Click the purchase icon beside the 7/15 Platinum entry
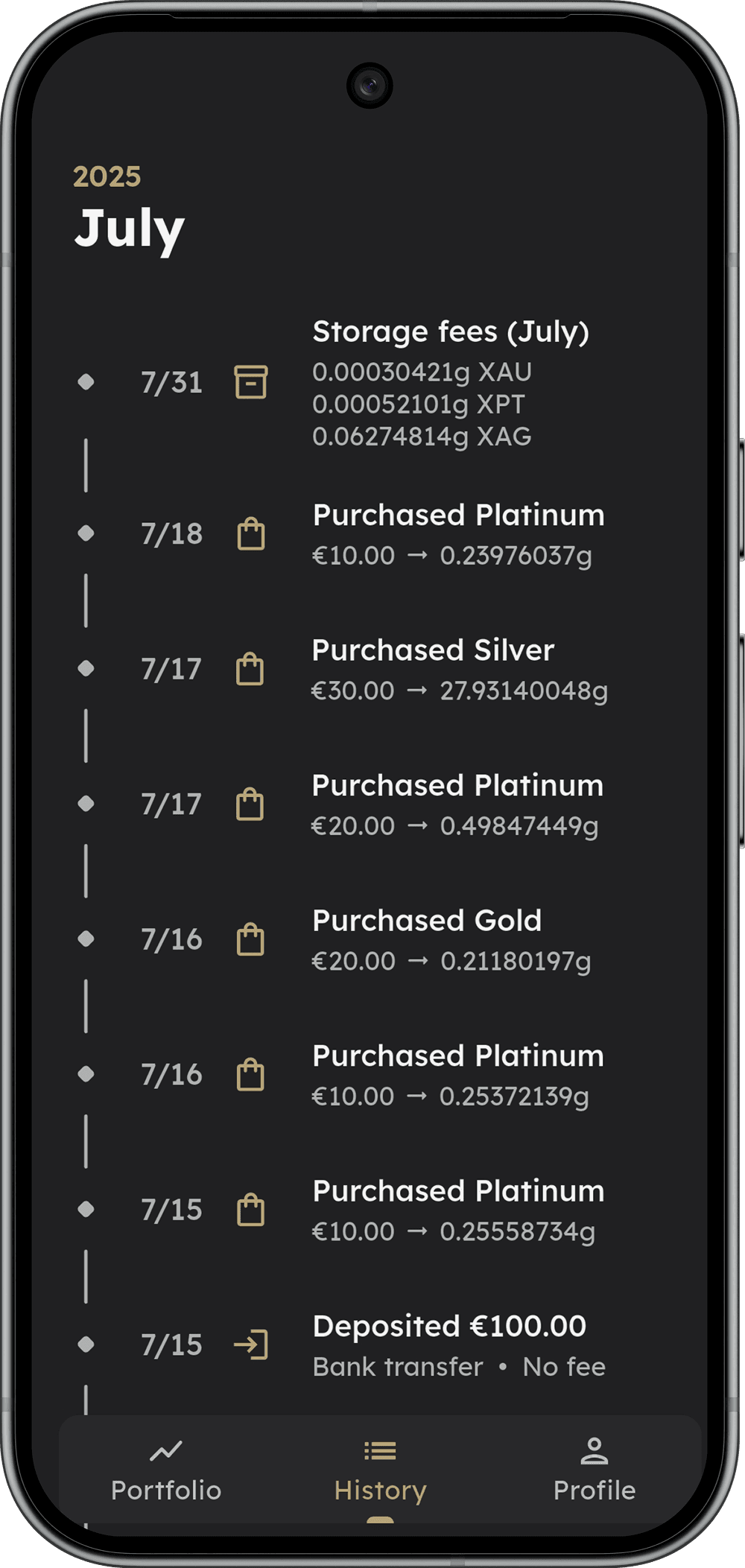 (x=250, y=1210)
